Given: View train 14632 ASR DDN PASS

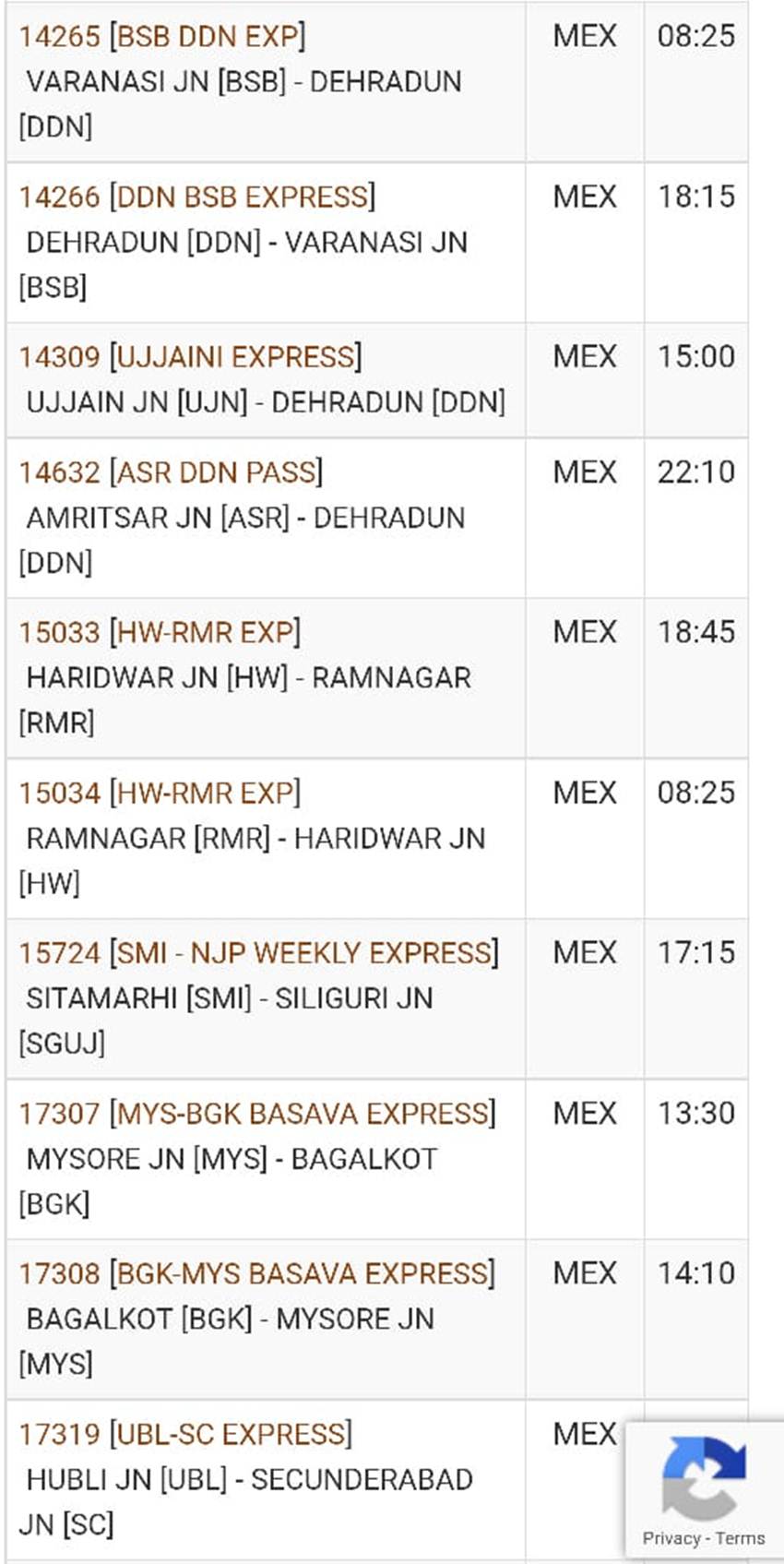Looking at the screenshot, I should [171, 472].
